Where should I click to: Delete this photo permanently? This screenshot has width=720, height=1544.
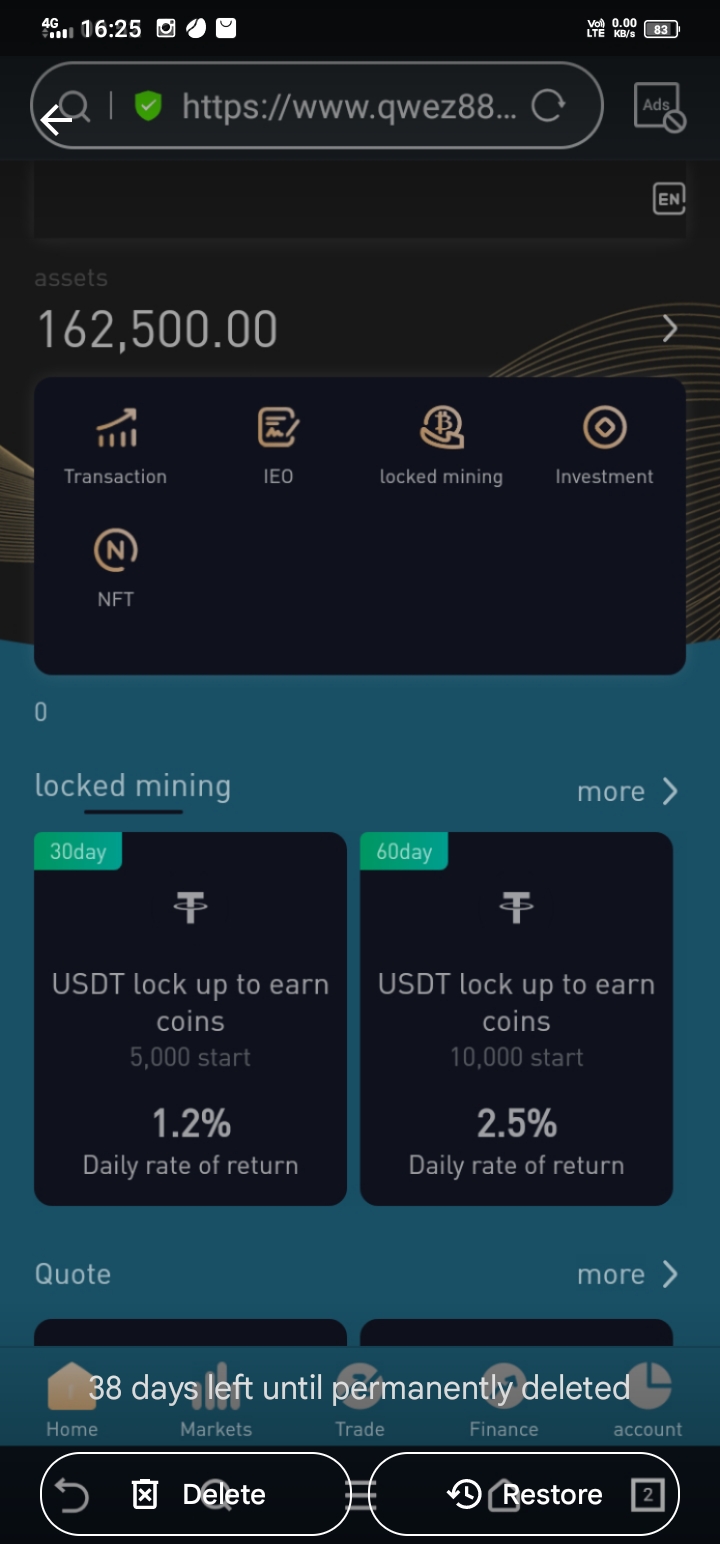pyautogui.click(x=196, y=1494)
